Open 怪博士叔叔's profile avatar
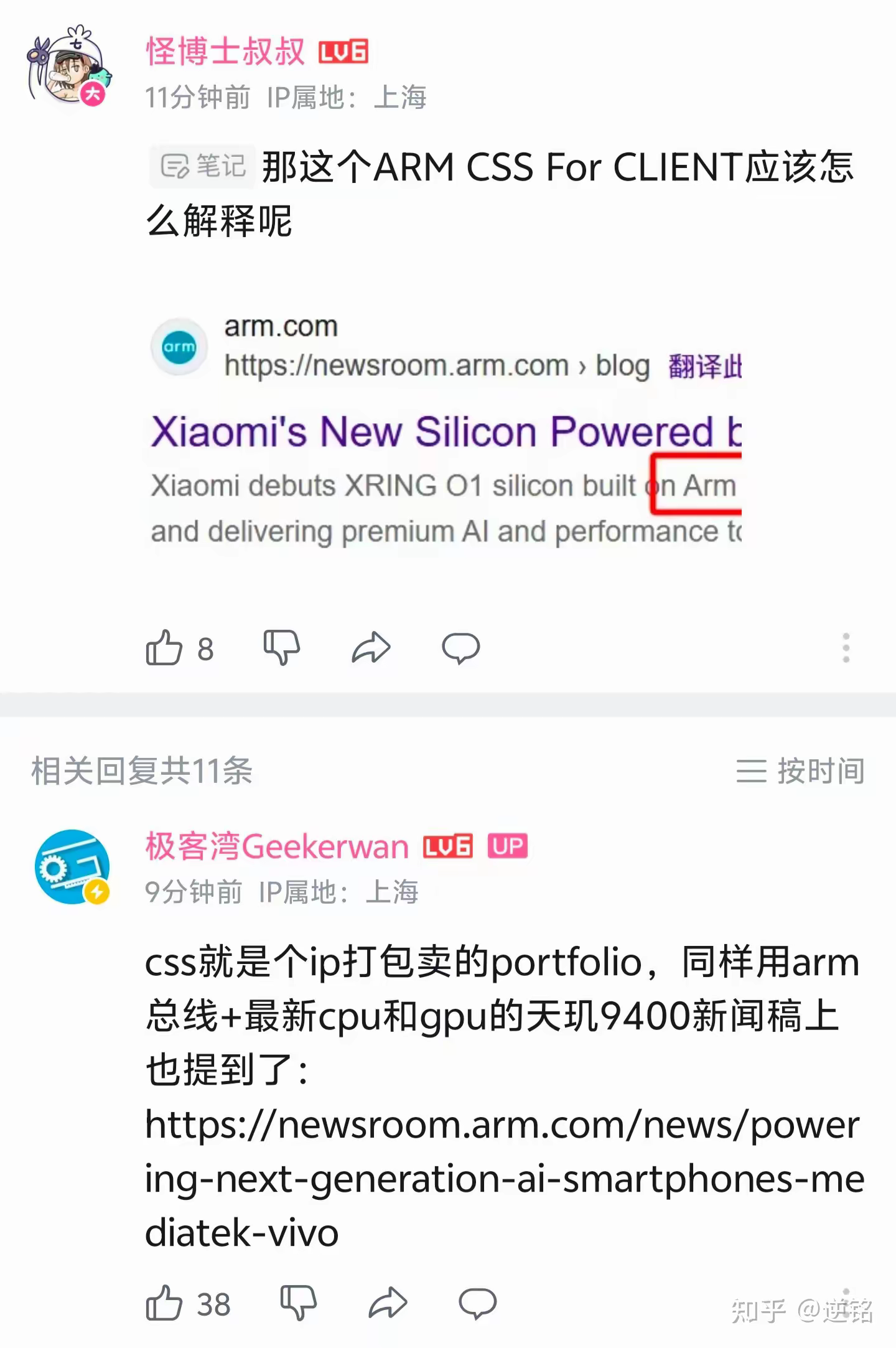 (x=70, y=67)
